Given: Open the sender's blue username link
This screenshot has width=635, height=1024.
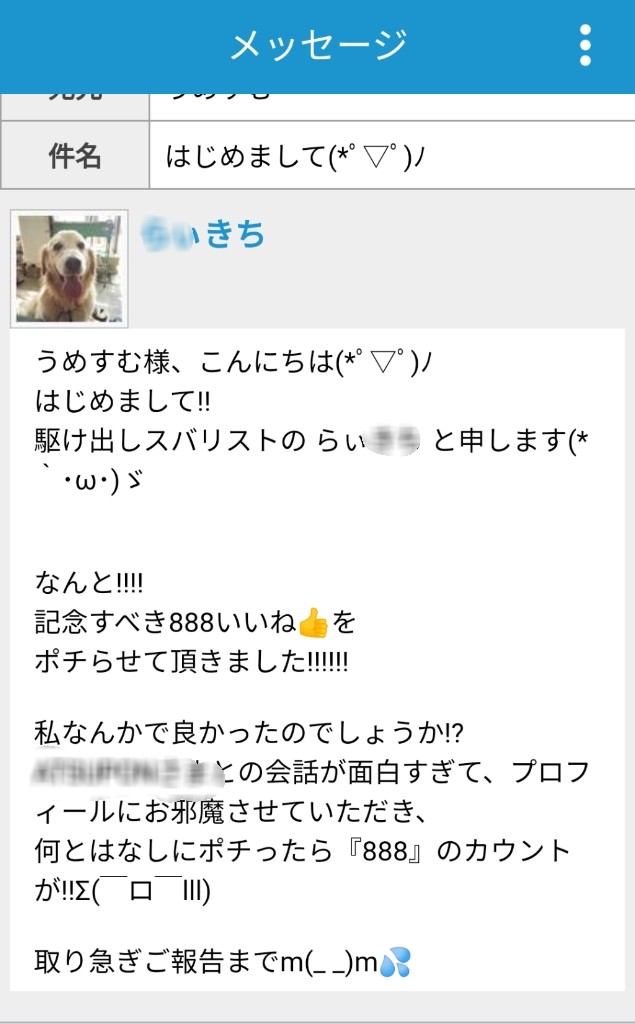Looking at the screenshot, I should point(203,234).
